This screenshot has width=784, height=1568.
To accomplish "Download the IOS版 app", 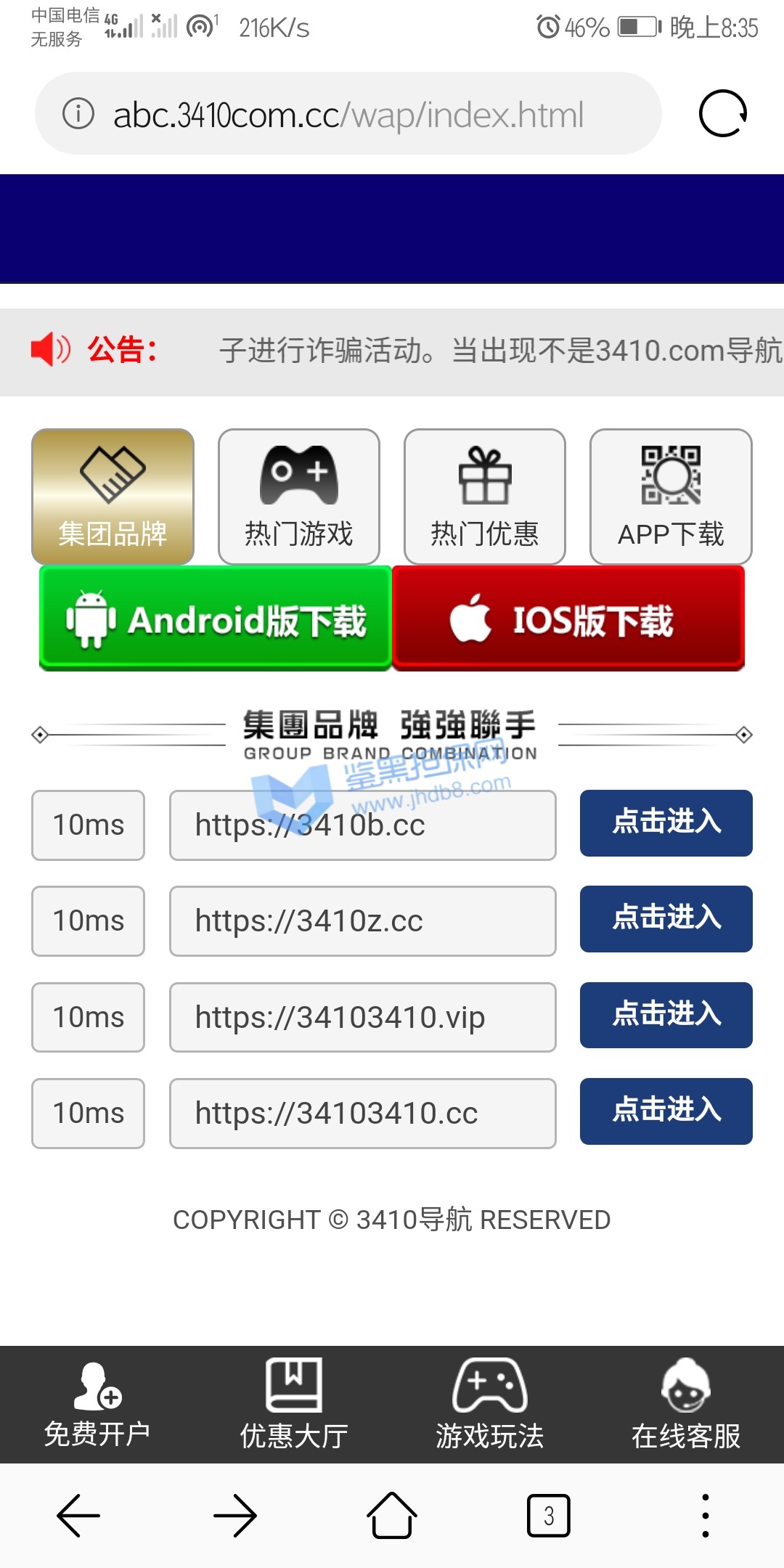I will click(568, 618).
